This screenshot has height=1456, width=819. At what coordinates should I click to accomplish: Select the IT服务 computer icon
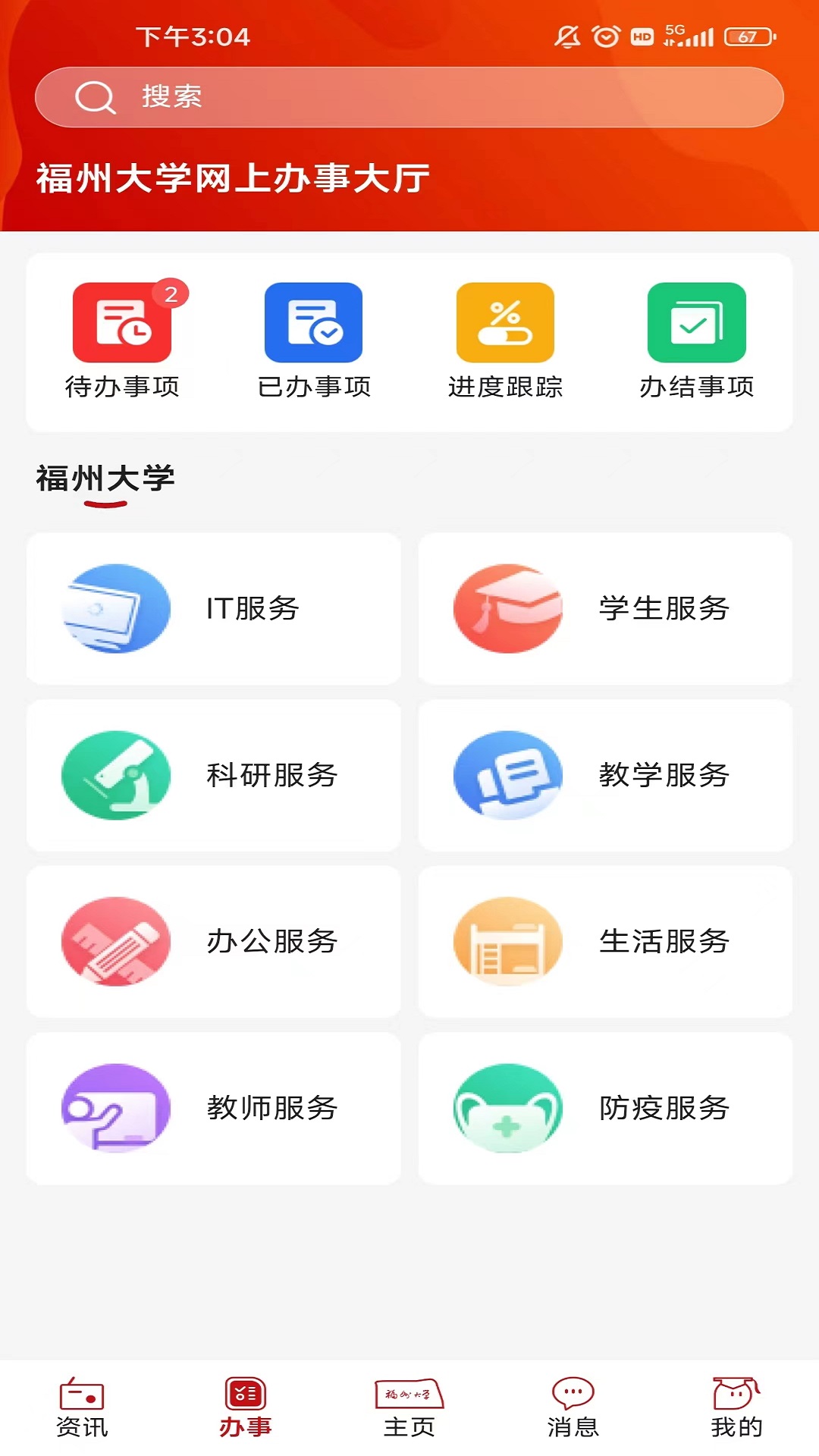coord(115,608)
